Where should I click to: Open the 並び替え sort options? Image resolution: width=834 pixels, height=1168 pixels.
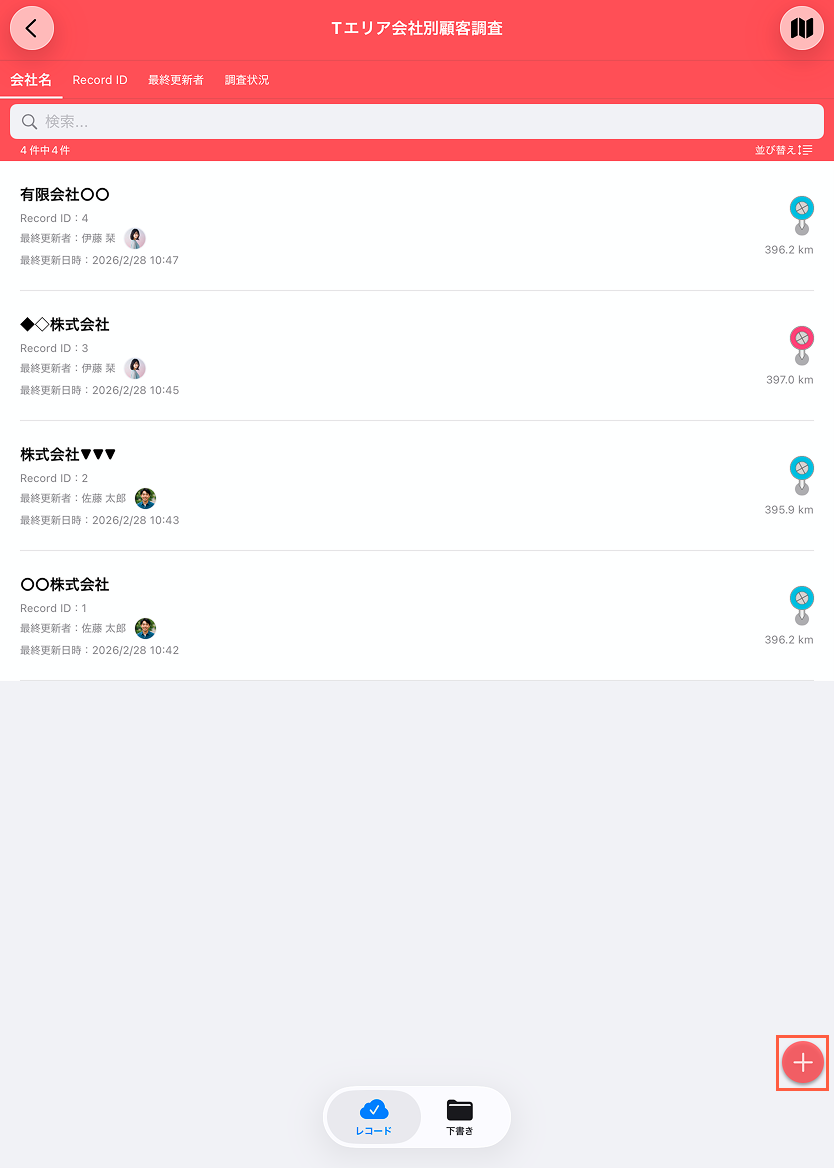(783, 150)
